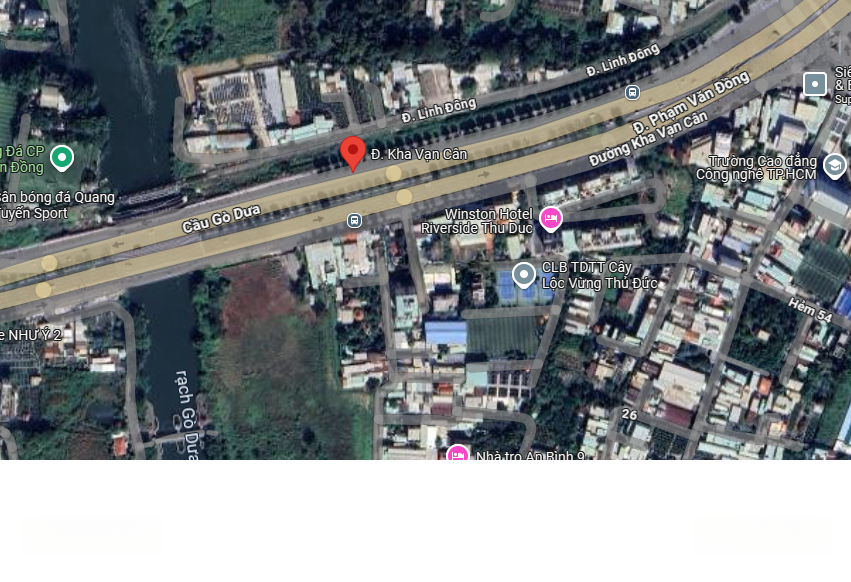Open Trường Cao đẳng Công nghệ TP.HCM marker
Image resolution: width=851 pixels, height=582 pixels.
tap(834, 166)
